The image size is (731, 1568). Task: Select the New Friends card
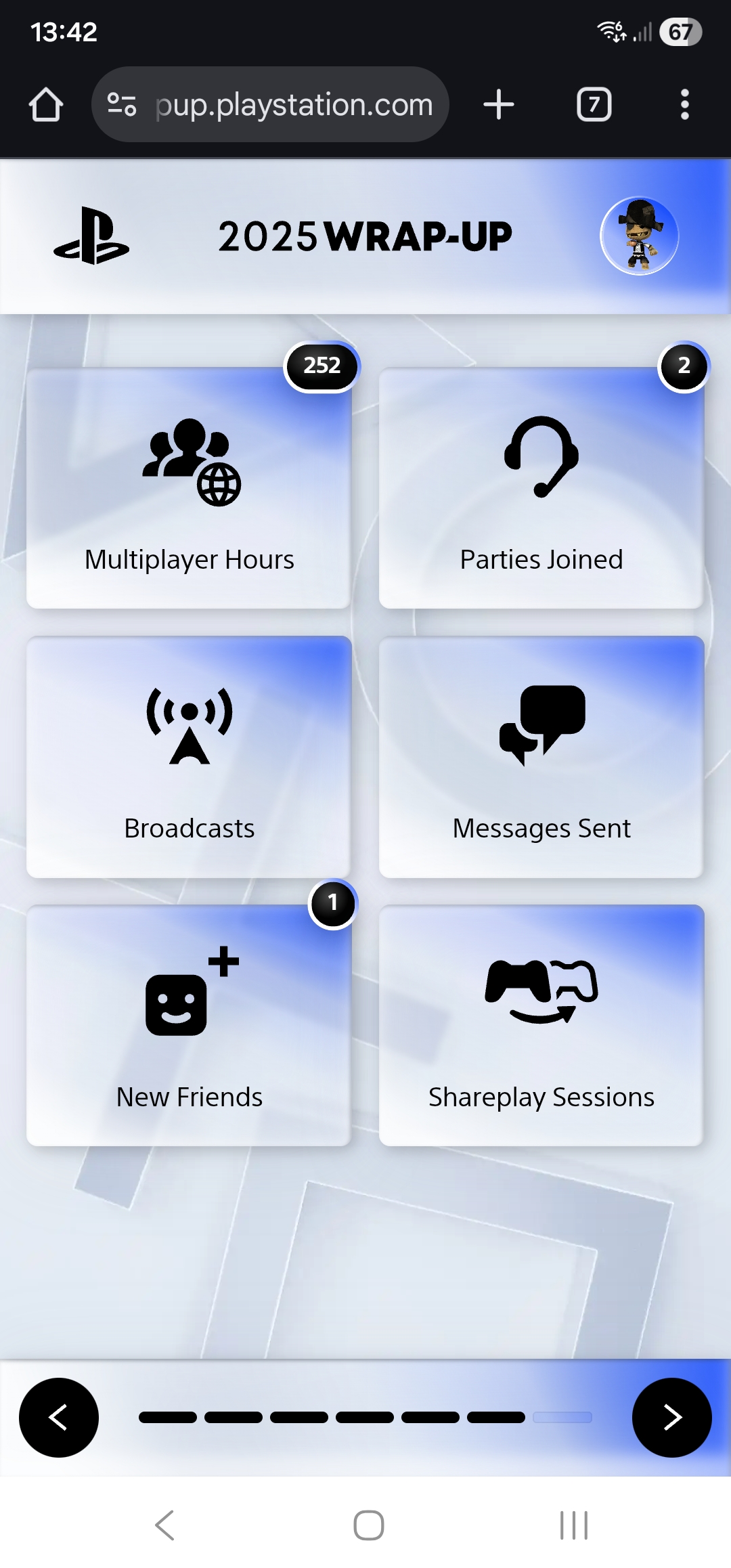[x=189, y=1026]
